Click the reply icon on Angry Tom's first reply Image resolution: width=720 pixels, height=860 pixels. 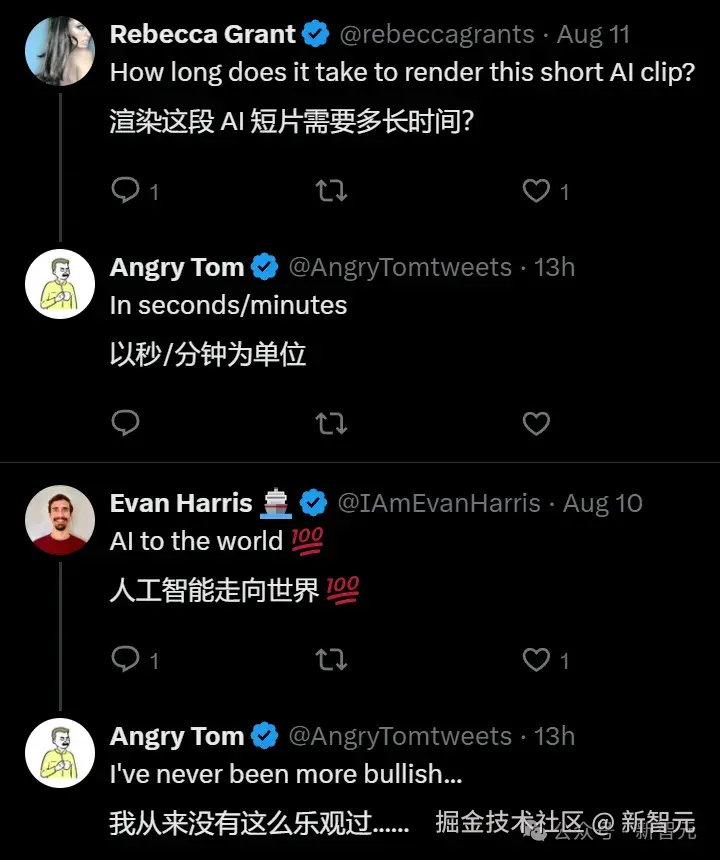coord(125,423)
